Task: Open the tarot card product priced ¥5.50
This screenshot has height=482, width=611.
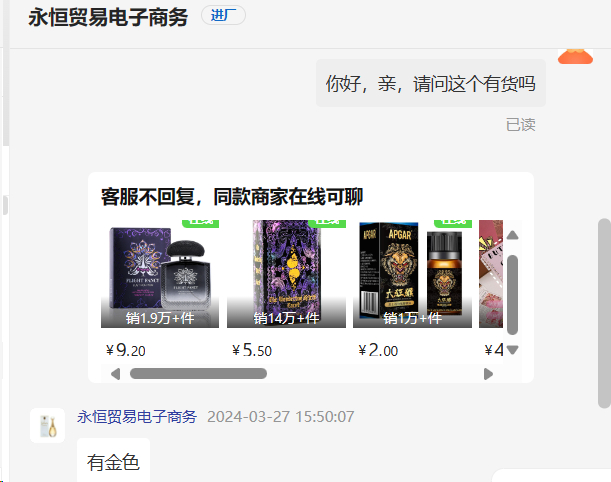Action: [287, 273]
